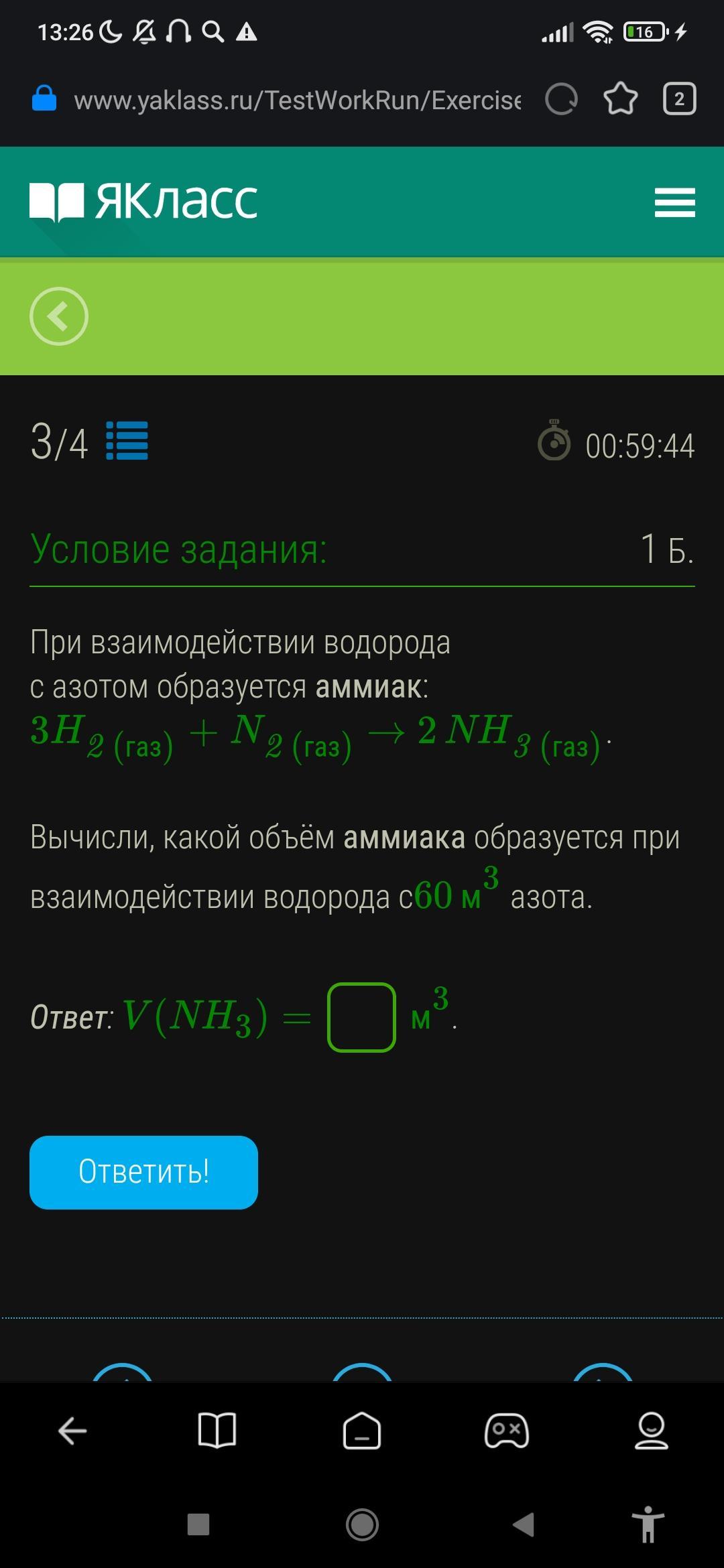Image resolution: width=724 pixels, height=1568 pixels.
Task: Go back with the circled arrow
Action: coord(59,316)
